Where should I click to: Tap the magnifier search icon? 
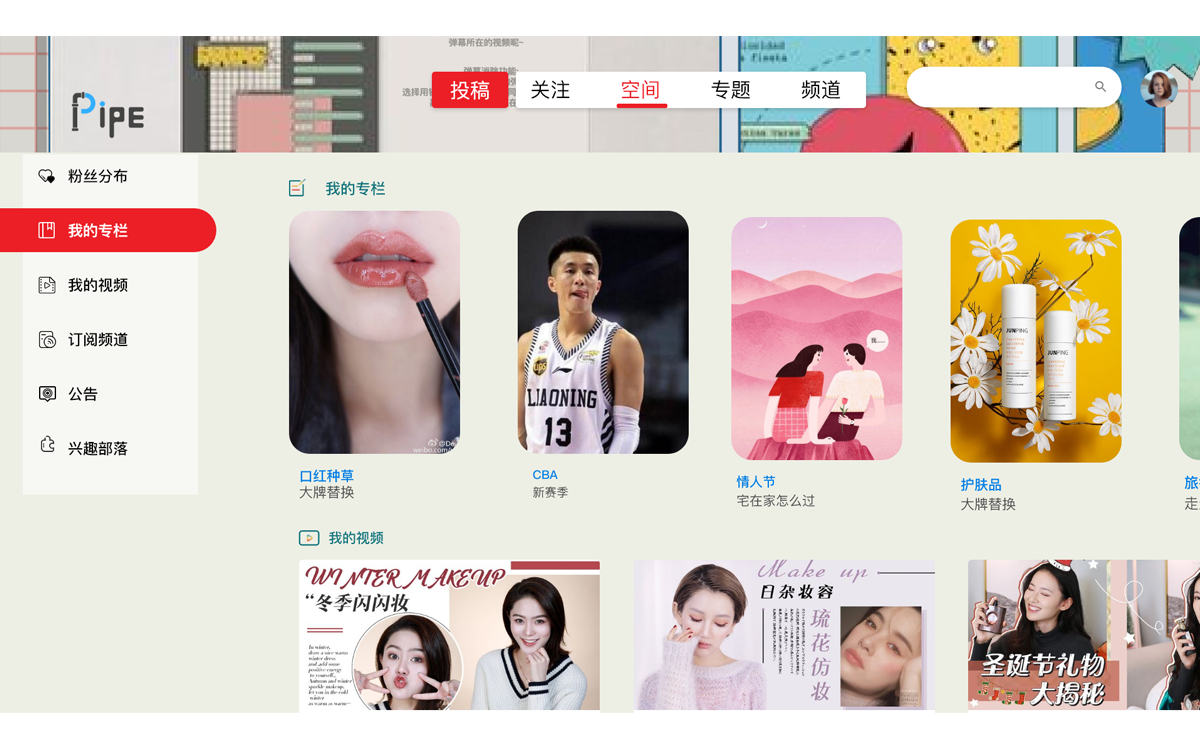point(1100,87)
